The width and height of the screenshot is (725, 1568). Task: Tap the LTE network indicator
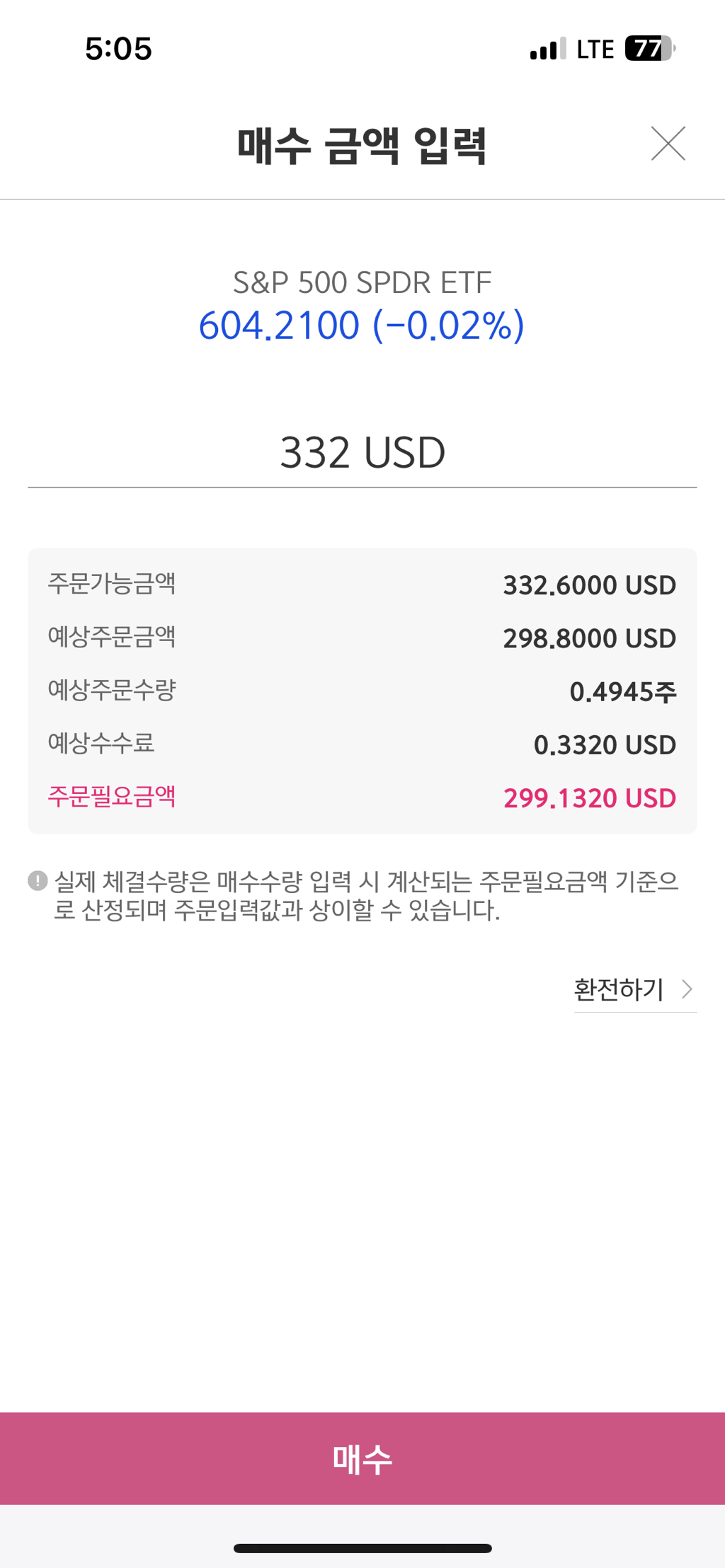point(595,48)
